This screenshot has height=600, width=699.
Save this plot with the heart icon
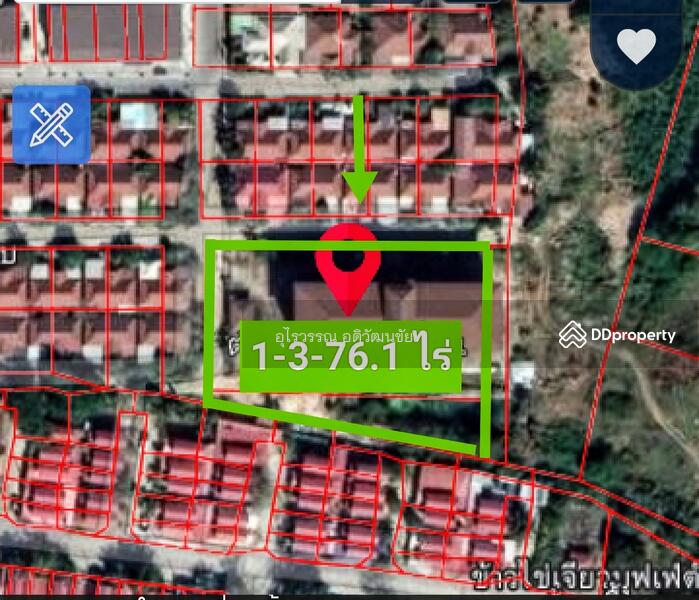636,45
